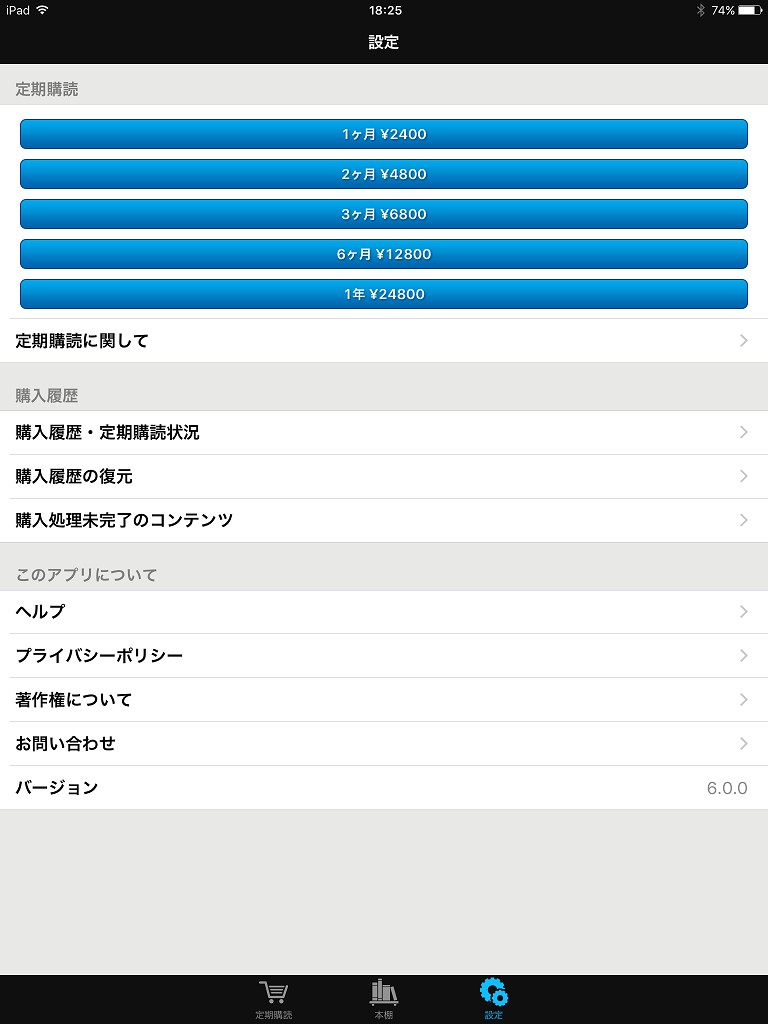Pick the 6ヶ月 ¥12800 subscription plan
Screen dimensions: 768x1024
384,254
